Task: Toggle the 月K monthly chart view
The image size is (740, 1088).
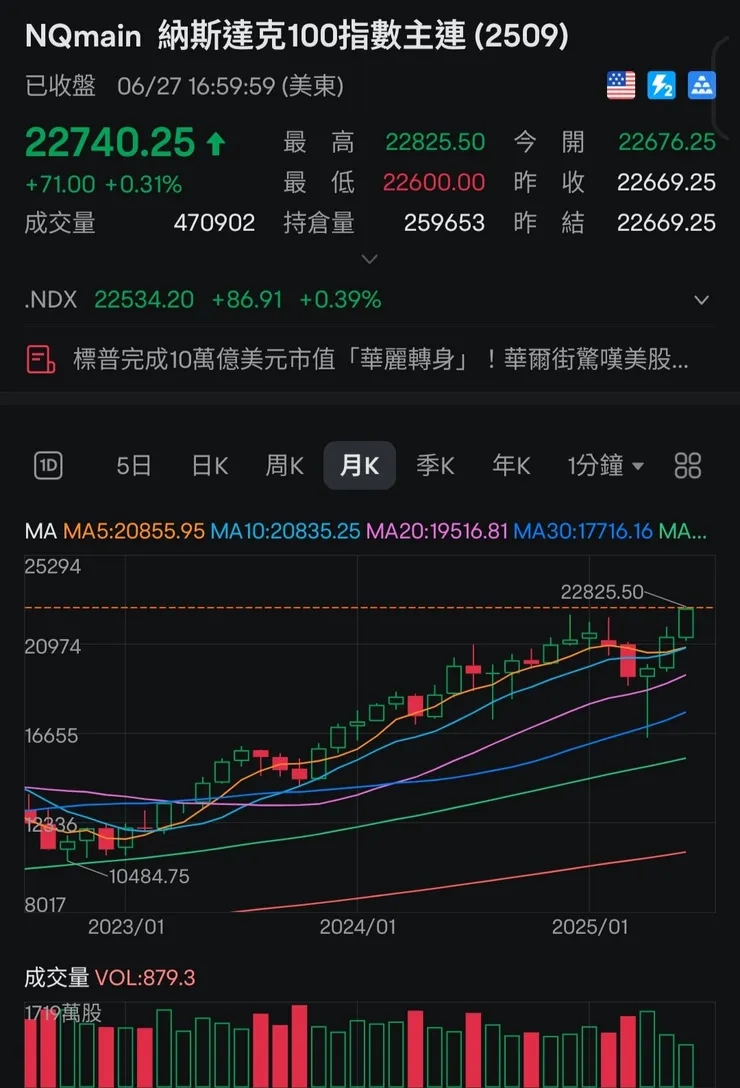Action: 359,465
